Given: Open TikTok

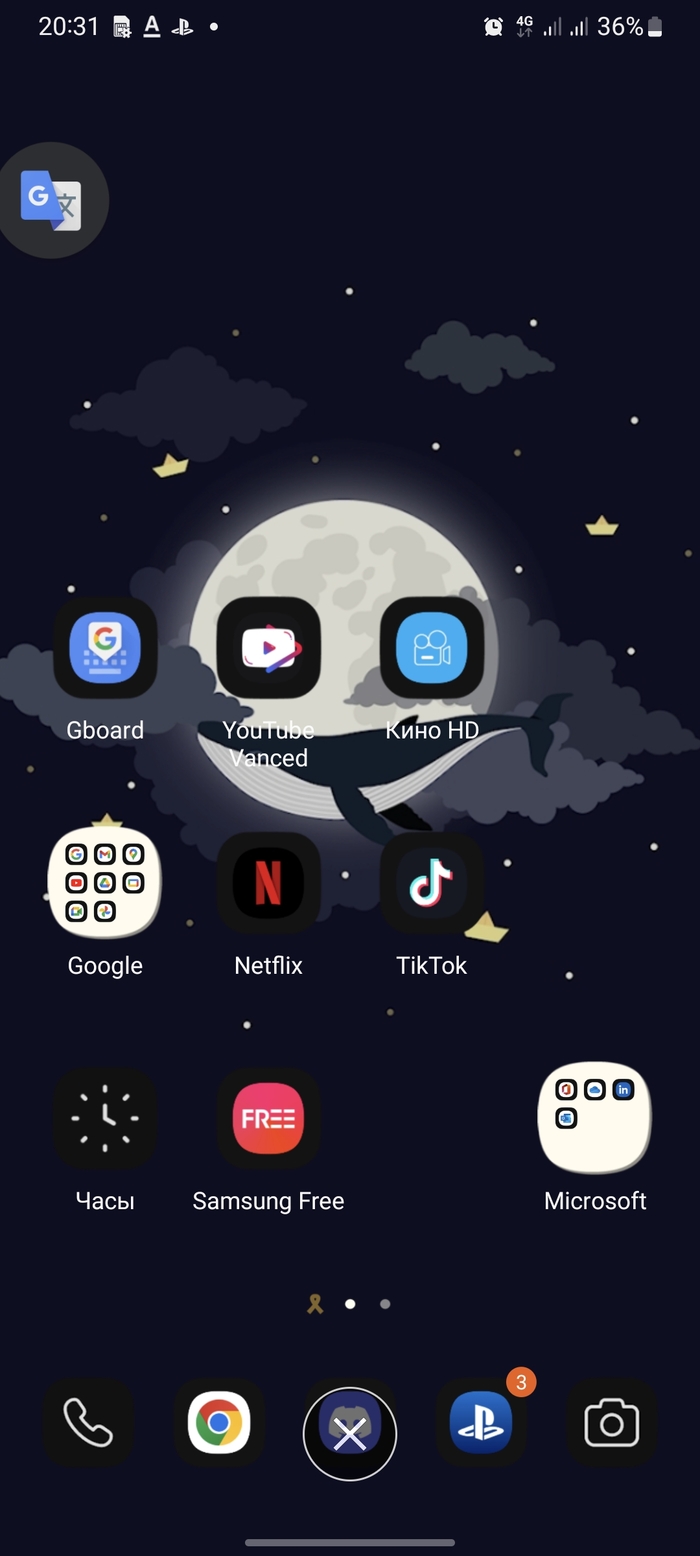Looking at the screenshot, I should 432,883.
